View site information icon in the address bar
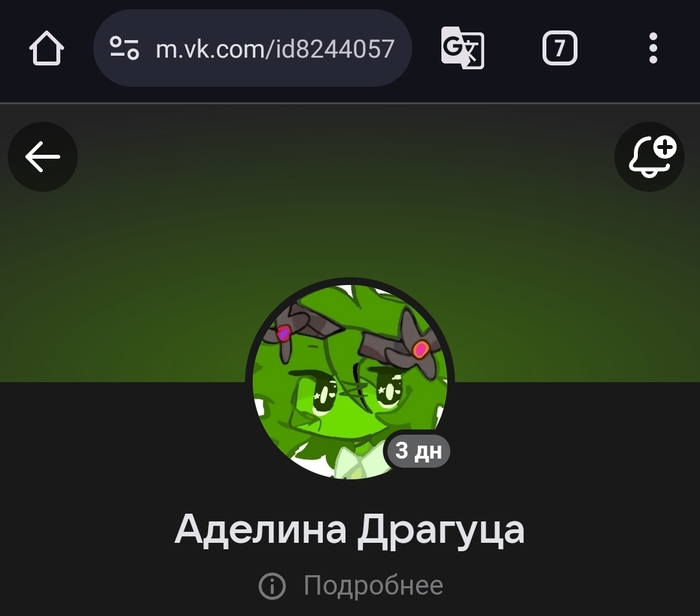Image resolution: width=700 pixels, height=616 pixels. pos(125,48)
